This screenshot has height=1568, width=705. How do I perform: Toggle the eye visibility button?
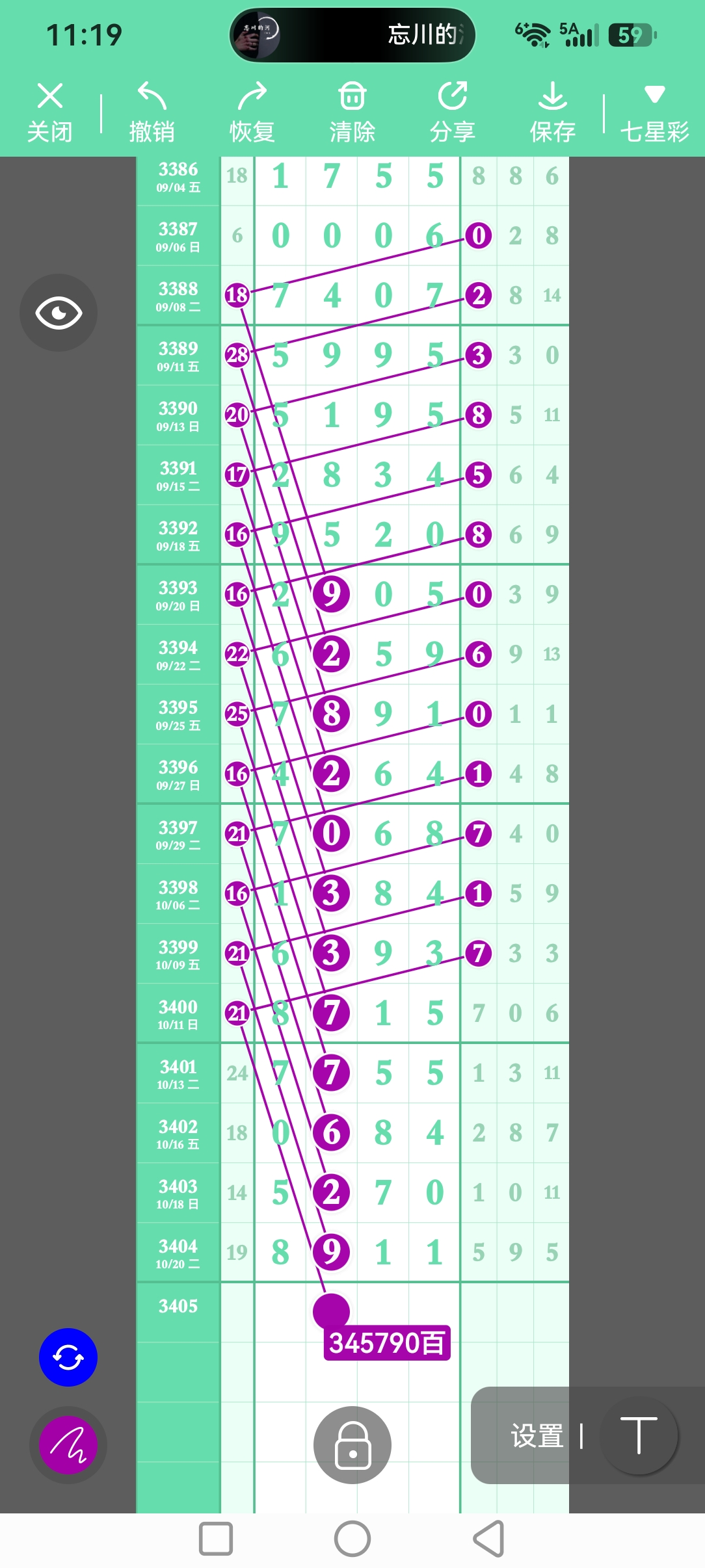coord(59,313)
